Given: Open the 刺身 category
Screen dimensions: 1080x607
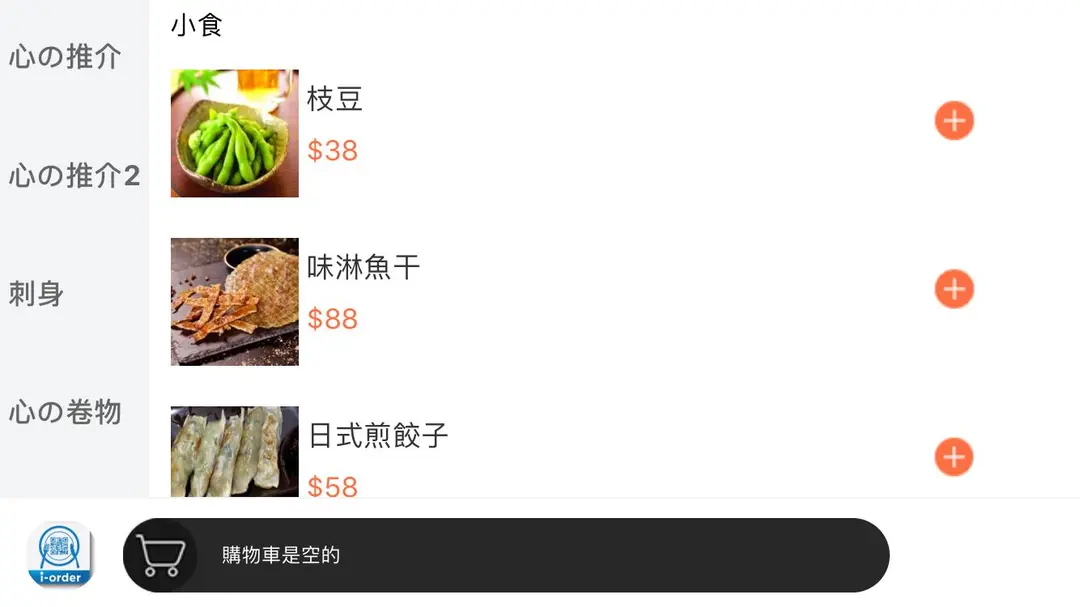Looking at the screenshot, I should pos(37,294).
